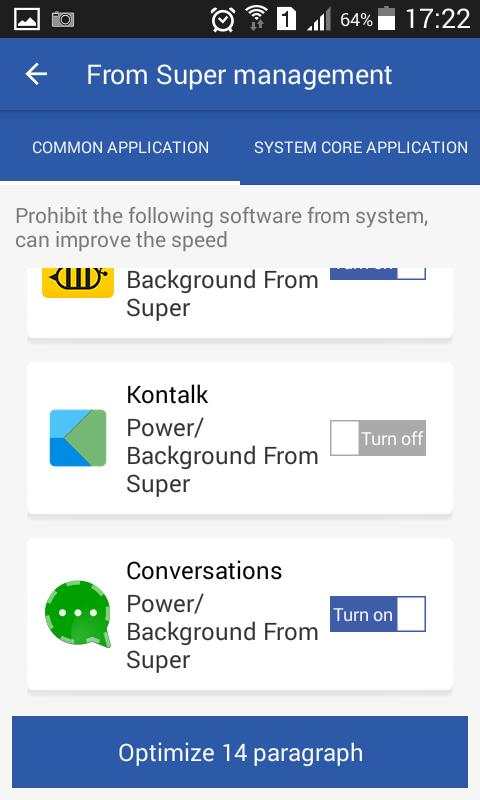480x800 pixels.
Task: Go back using the arrow icon
Action: tap(36, 74)
